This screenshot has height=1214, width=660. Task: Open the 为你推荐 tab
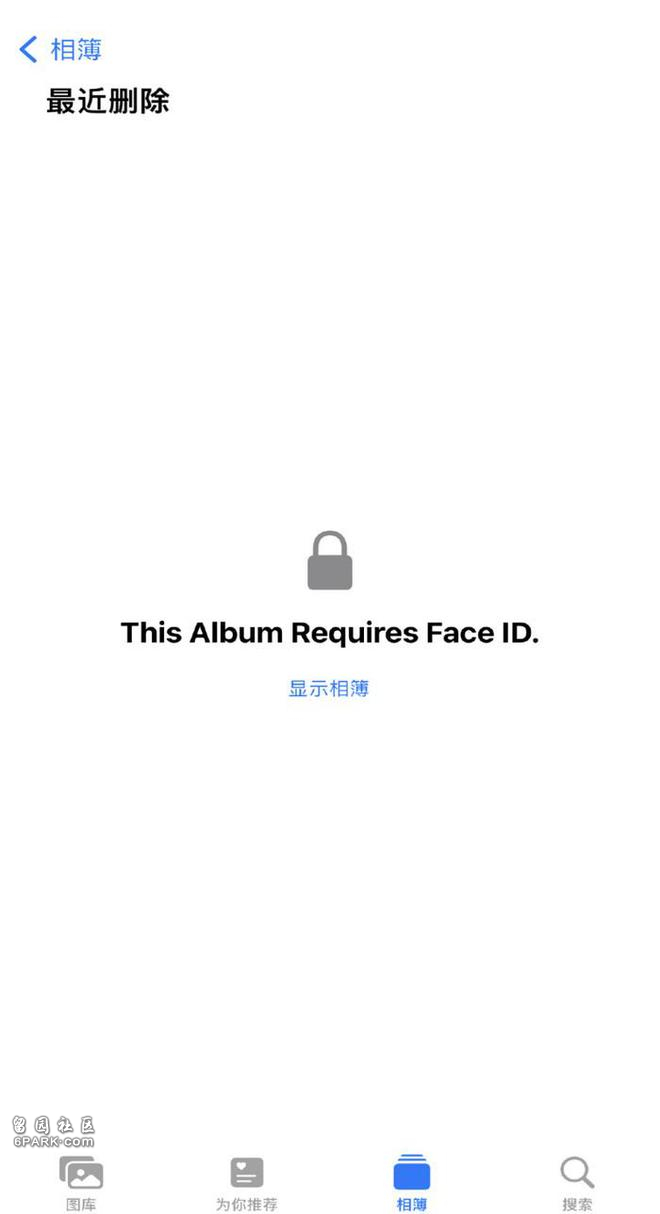[x=247, y=1182]
